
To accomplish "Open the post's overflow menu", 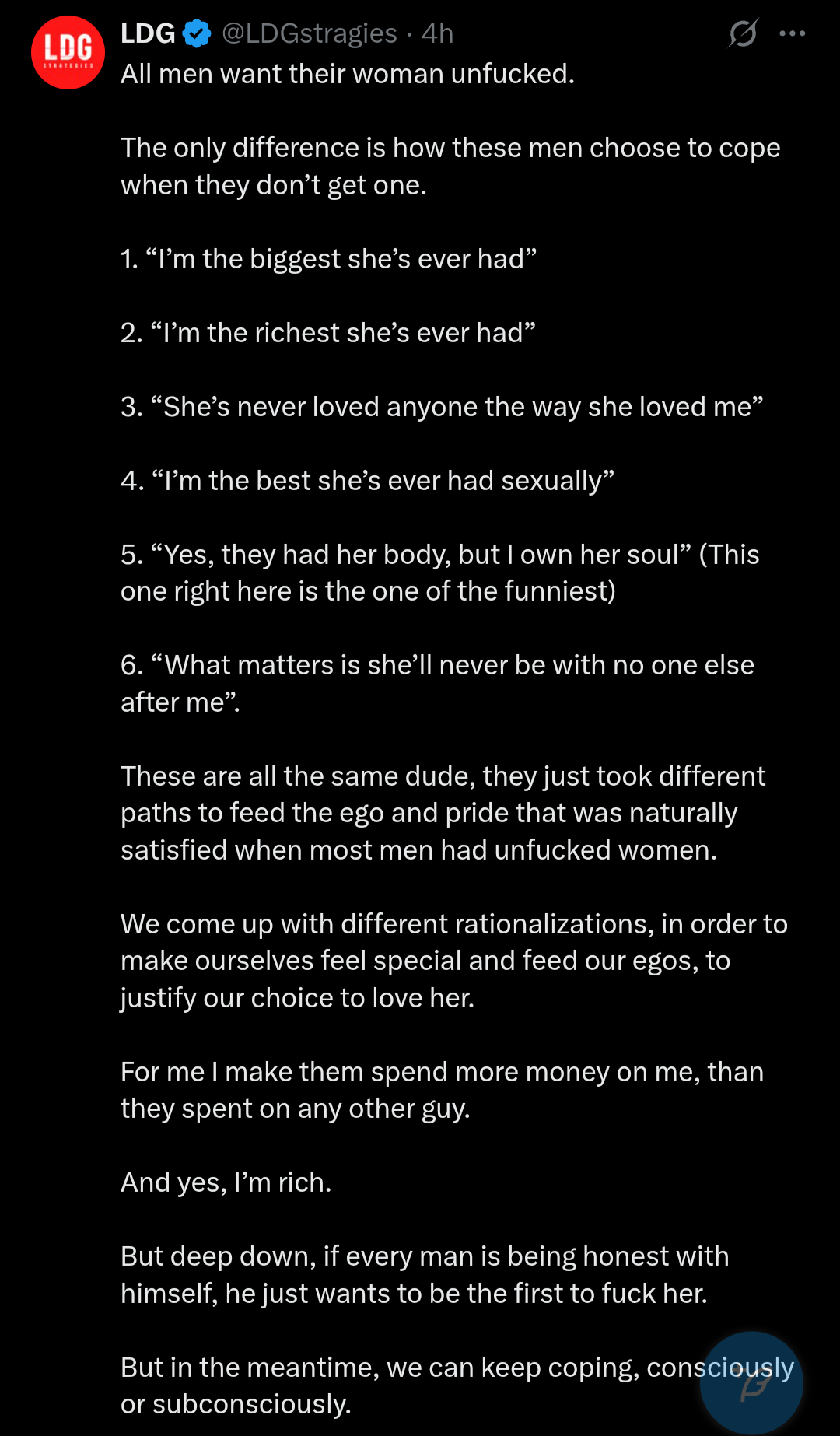I will [x=792, y=33].
